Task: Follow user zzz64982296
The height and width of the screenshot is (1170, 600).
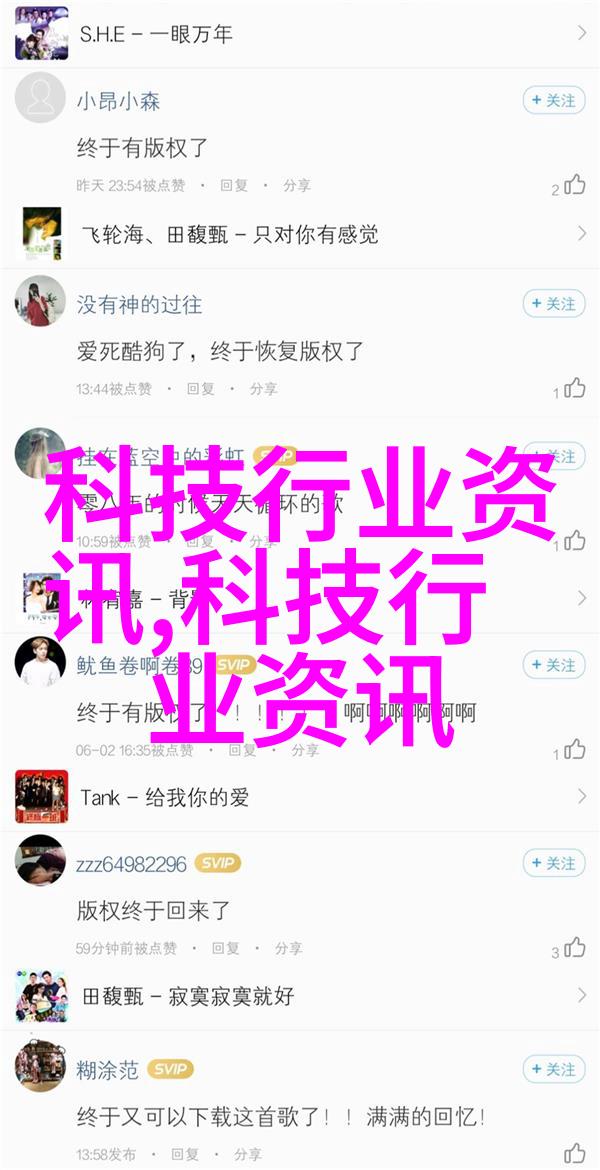Action: tap(553, 863)
